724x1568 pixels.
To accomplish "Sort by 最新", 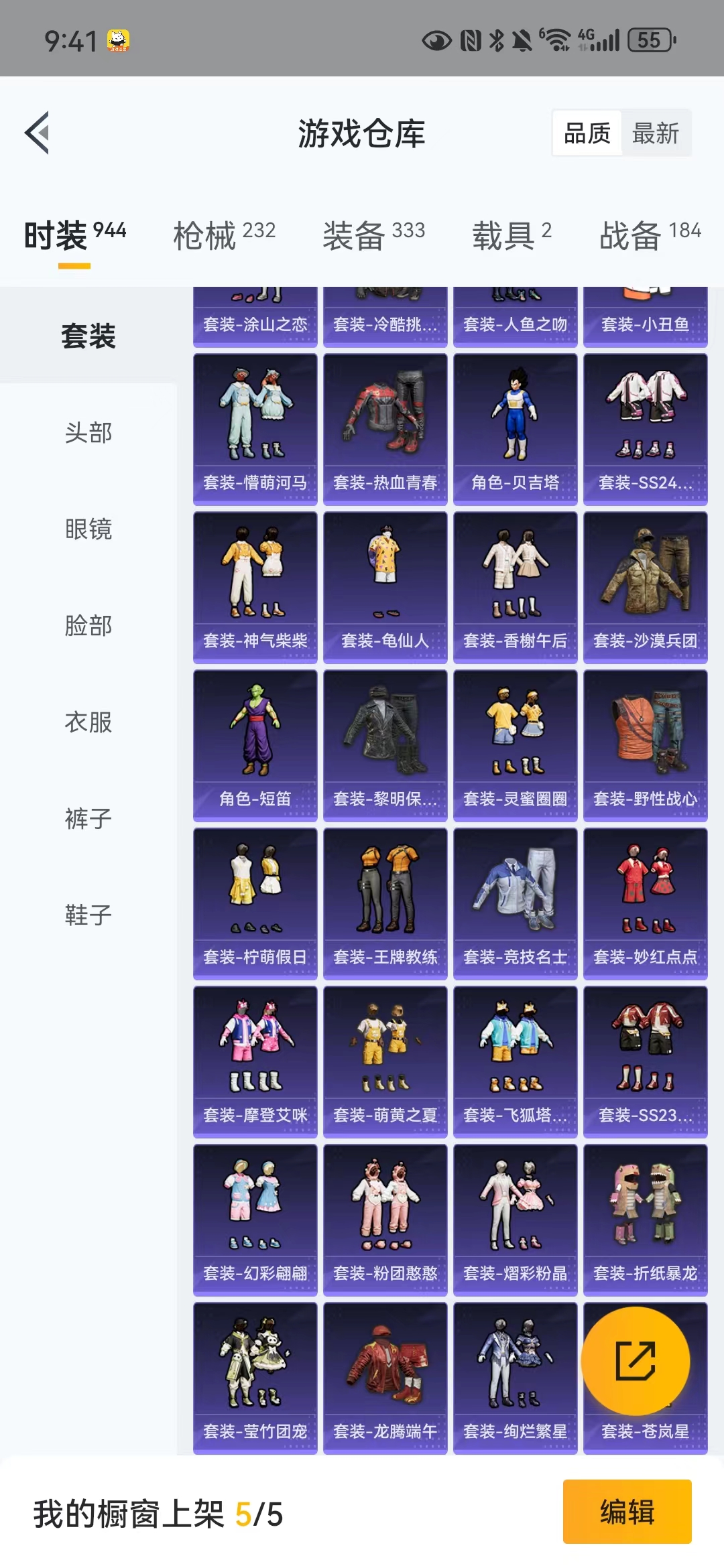I will coord(655,133).
